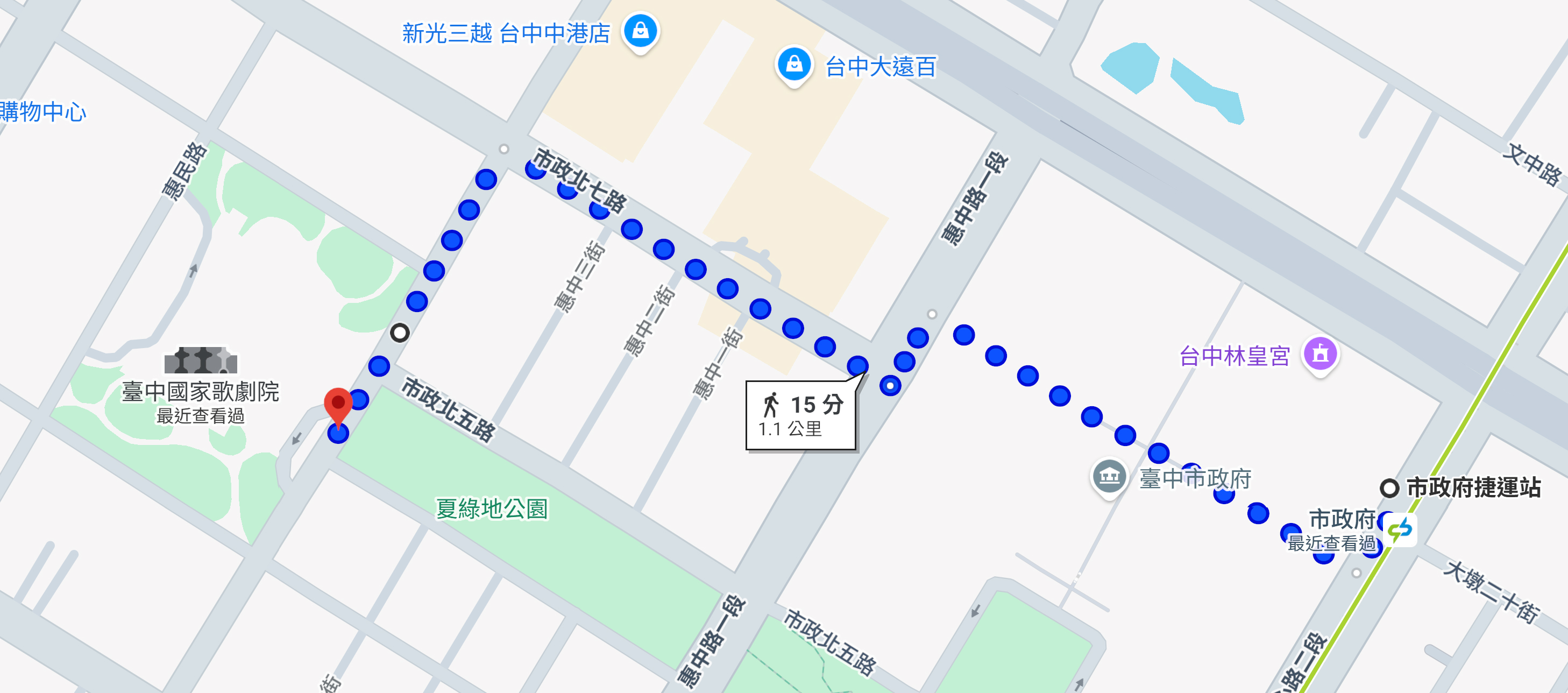1568x693 pixels.
Task: Select 臺中國家歌劇院 landmark on map
Action: click(201, 361)
